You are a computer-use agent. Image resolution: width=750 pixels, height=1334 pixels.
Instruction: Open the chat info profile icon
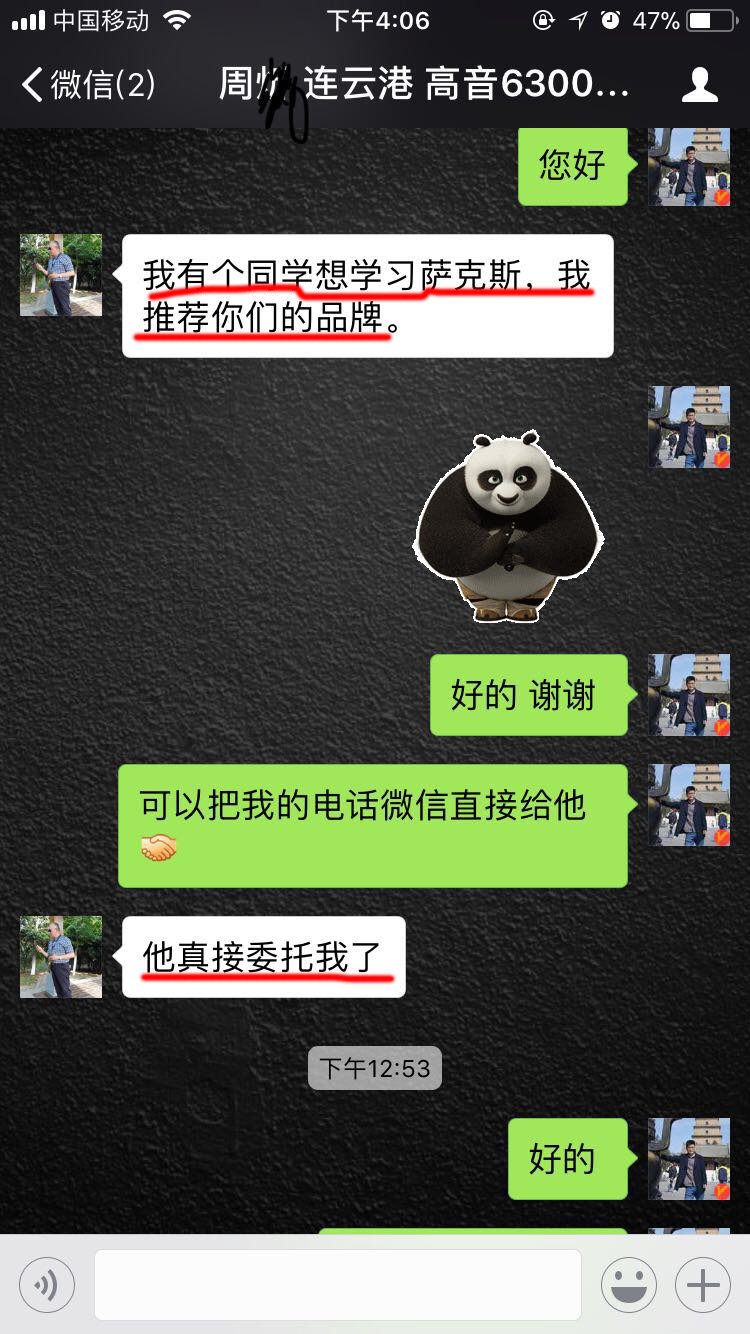(699, 85)
